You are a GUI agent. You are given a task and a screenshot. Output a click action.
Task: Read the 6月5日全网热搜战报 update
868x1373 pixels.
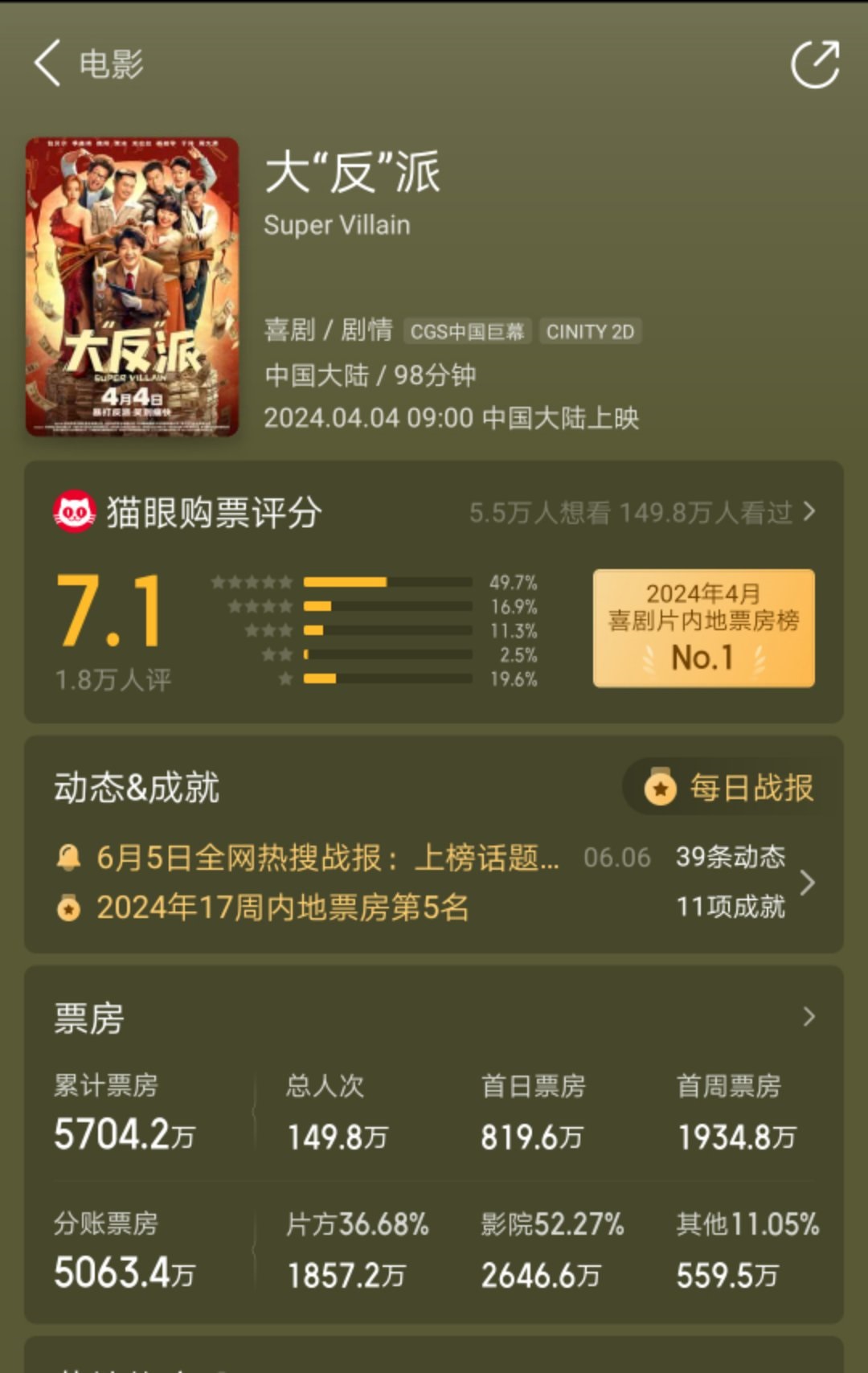(327, 858)
